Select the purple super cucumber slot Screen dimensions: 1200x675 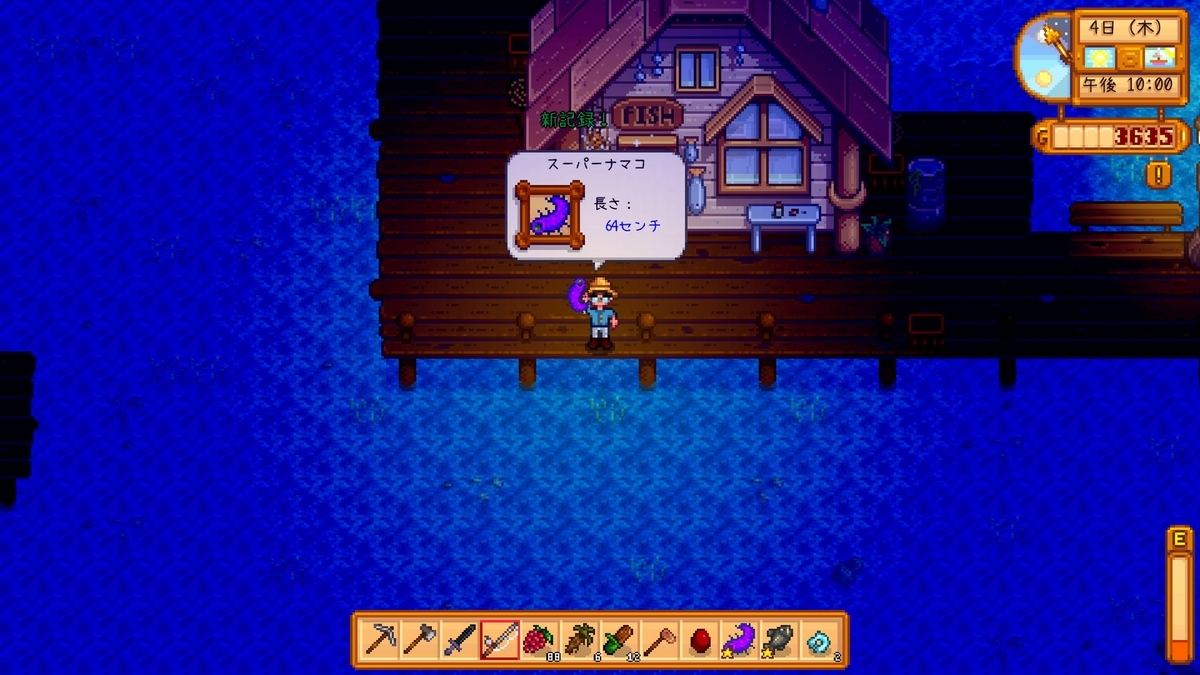tap(740, 640)
